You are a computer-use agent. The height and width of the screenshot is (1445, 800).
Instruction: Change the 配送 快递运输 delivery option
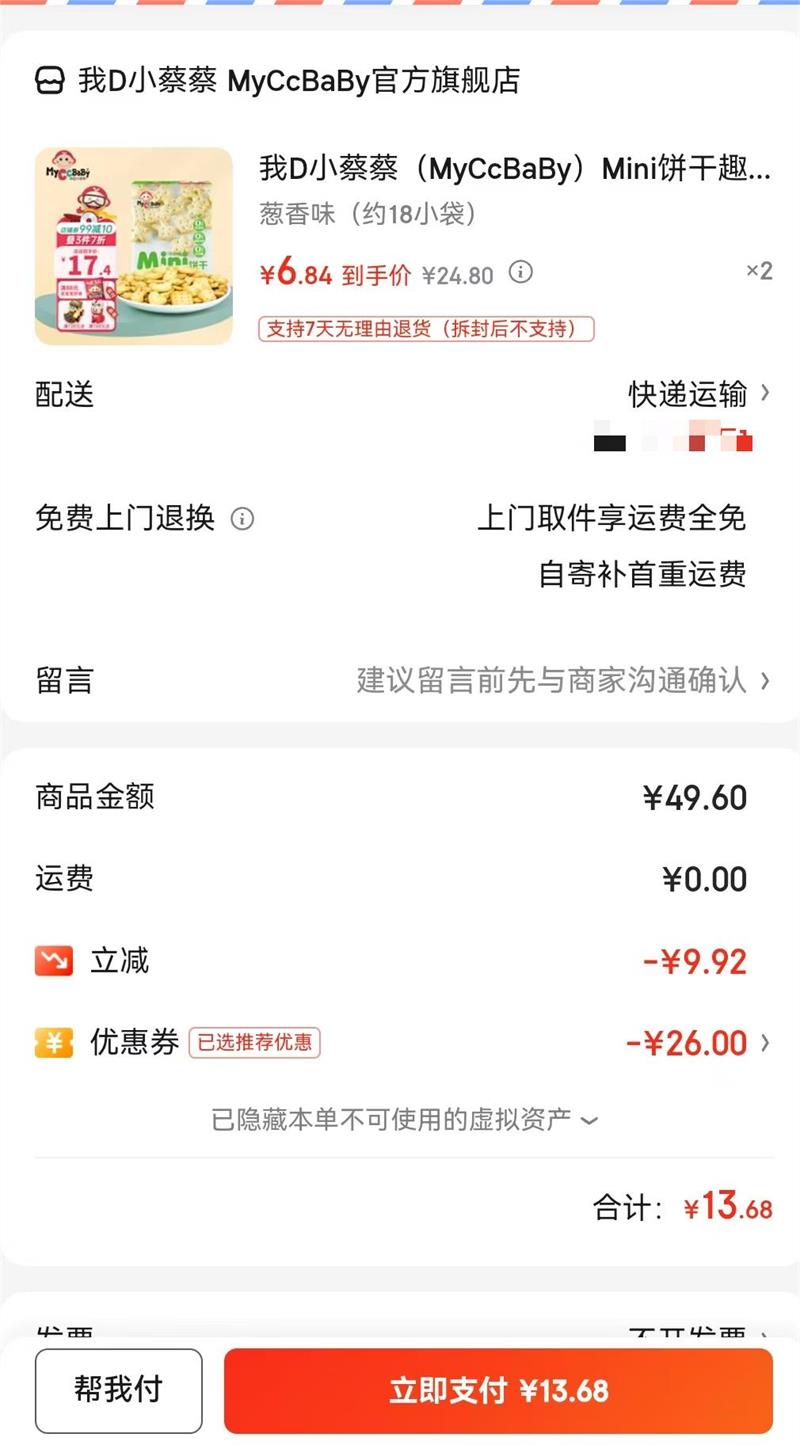[698, 394]
